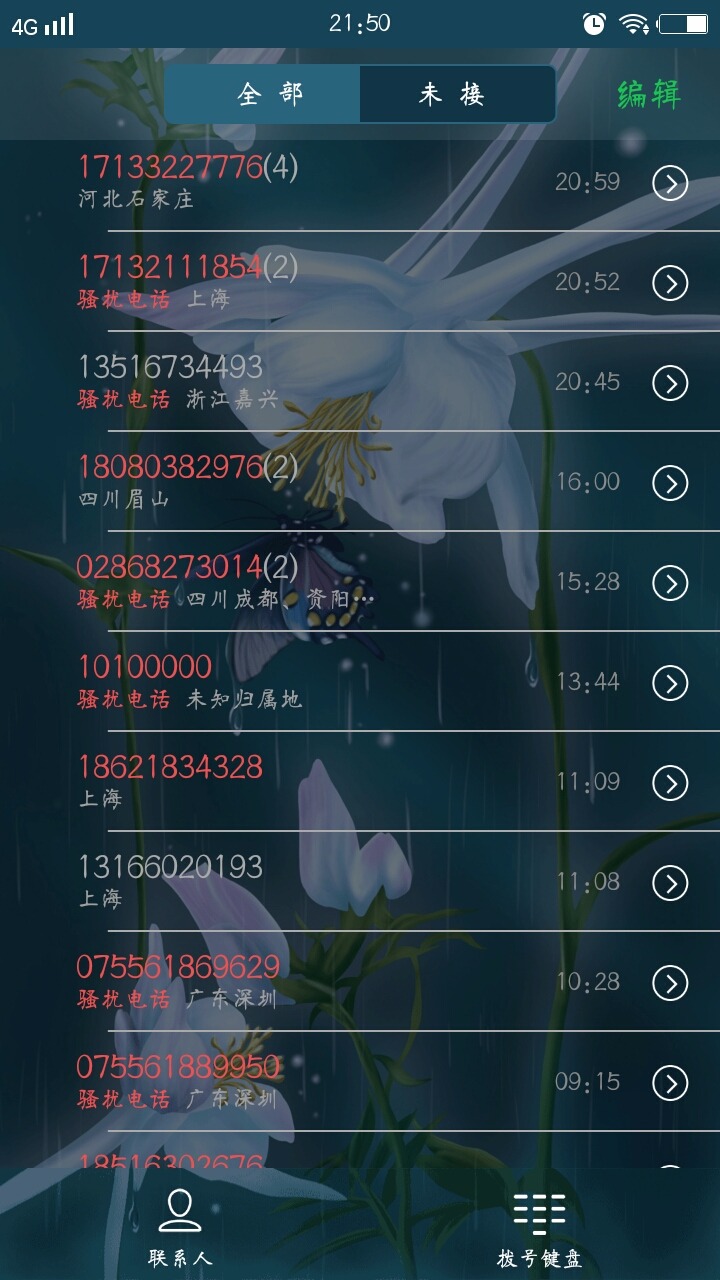Open details arrow for 10100000

670,683
